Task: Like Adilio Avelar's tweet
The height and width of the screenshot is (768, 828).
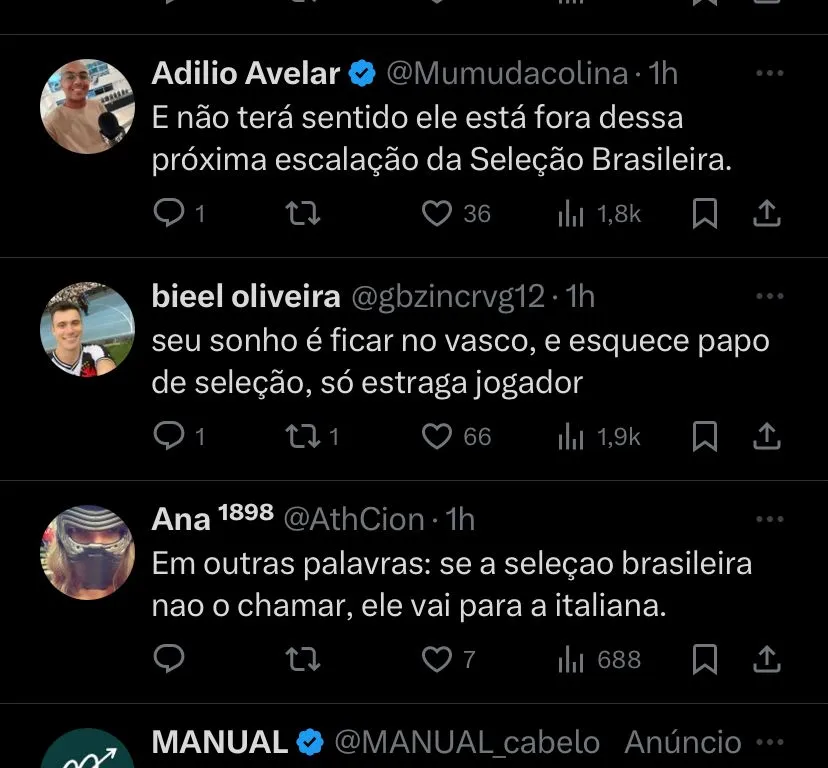Action: click(x=436, y=213)
